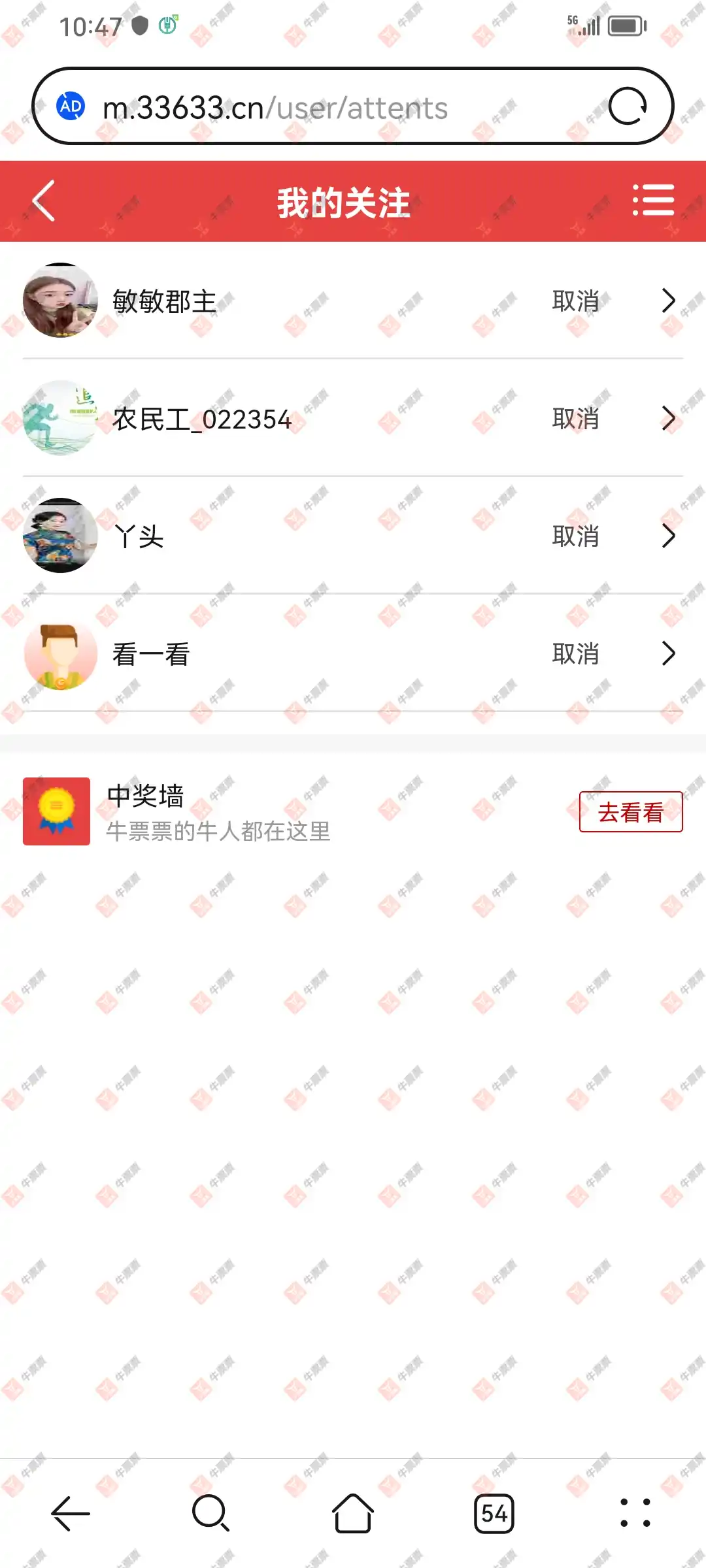The image size is (706, 1568).
Task: Go to the browser home page
Action: coord(353,1513)
